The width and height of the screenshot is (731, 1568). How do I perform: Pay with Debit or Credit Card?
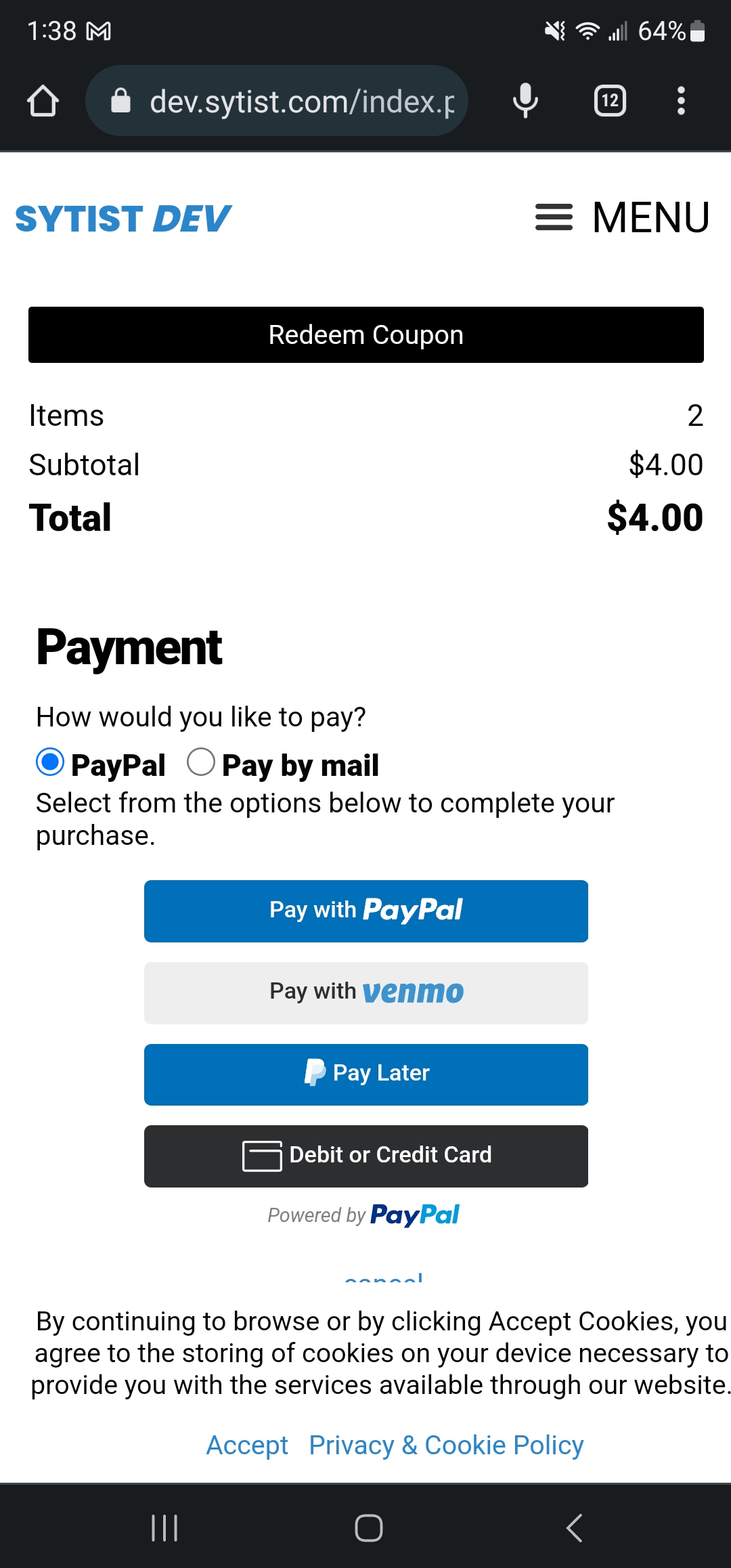pos(366,1156)
